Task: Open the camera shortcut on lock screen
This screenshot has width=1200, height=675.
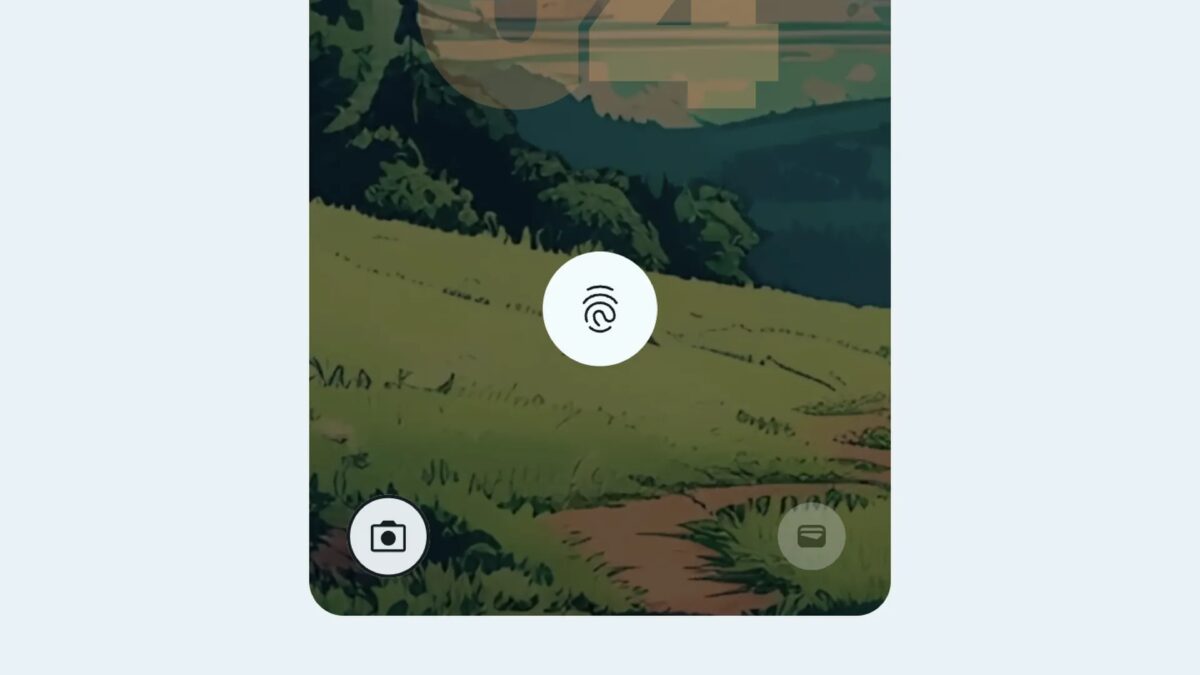Action: pyautogui.click(x=388, y=537)
